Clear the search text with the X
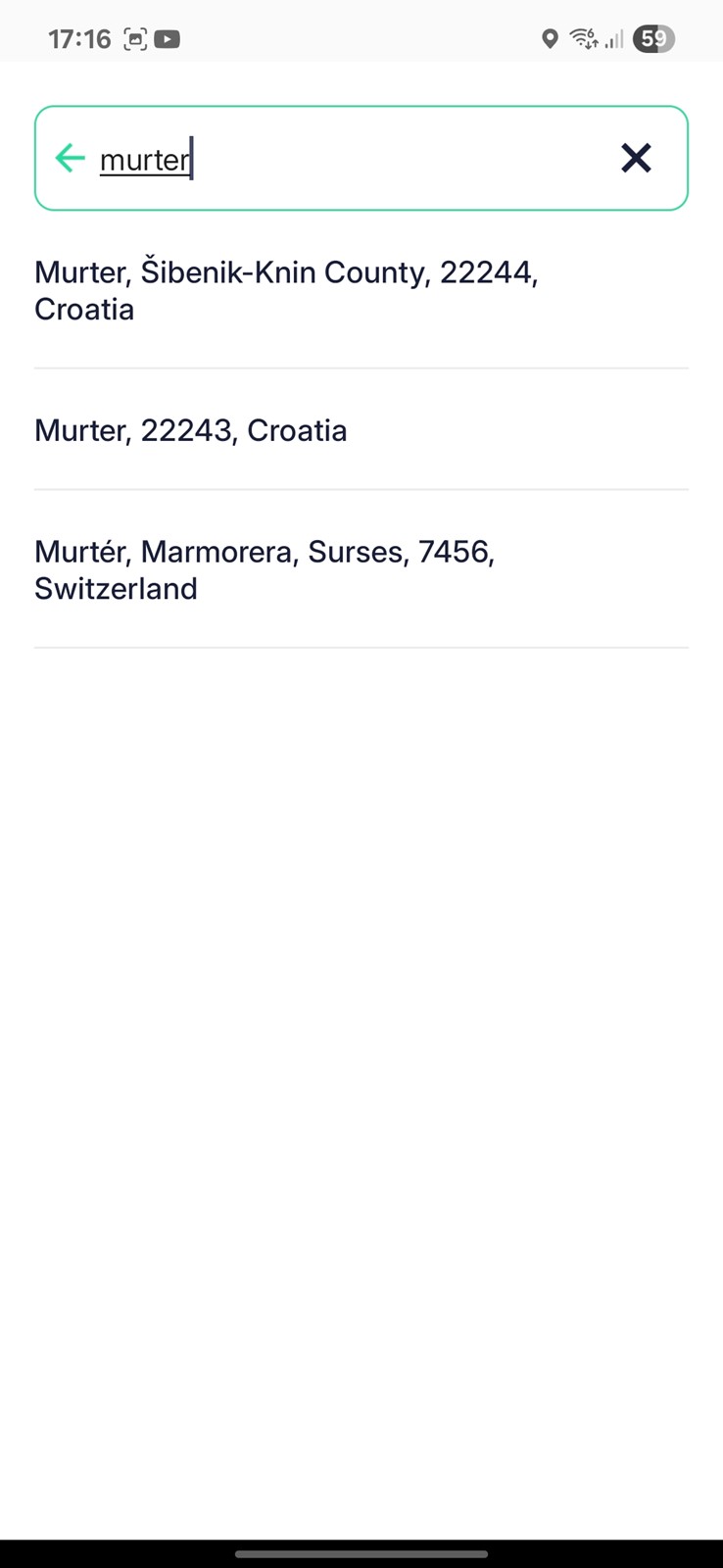The height and width of the screenshot is (1568, 723). 636,158
